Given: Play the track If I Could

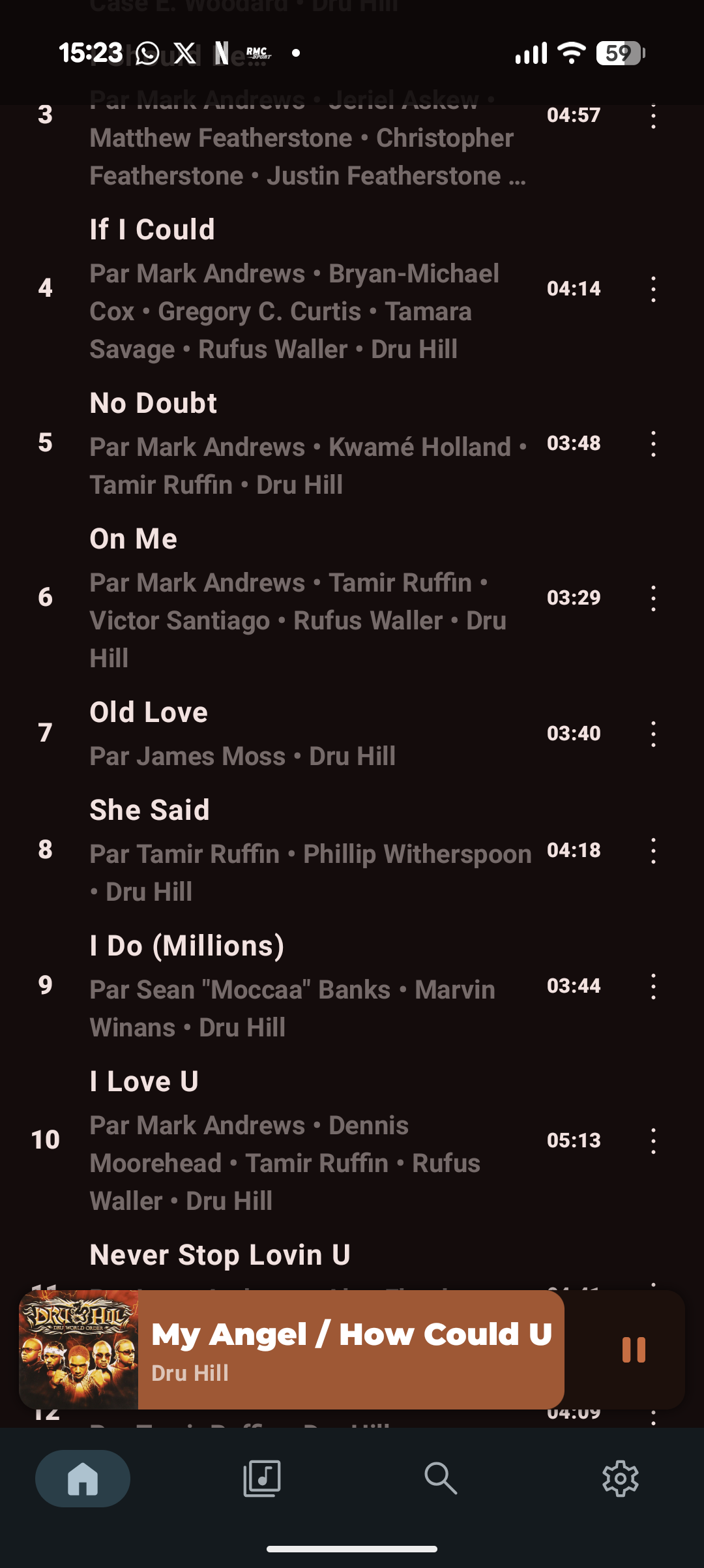Looking at the screenshot, I should tap(152, 230).
